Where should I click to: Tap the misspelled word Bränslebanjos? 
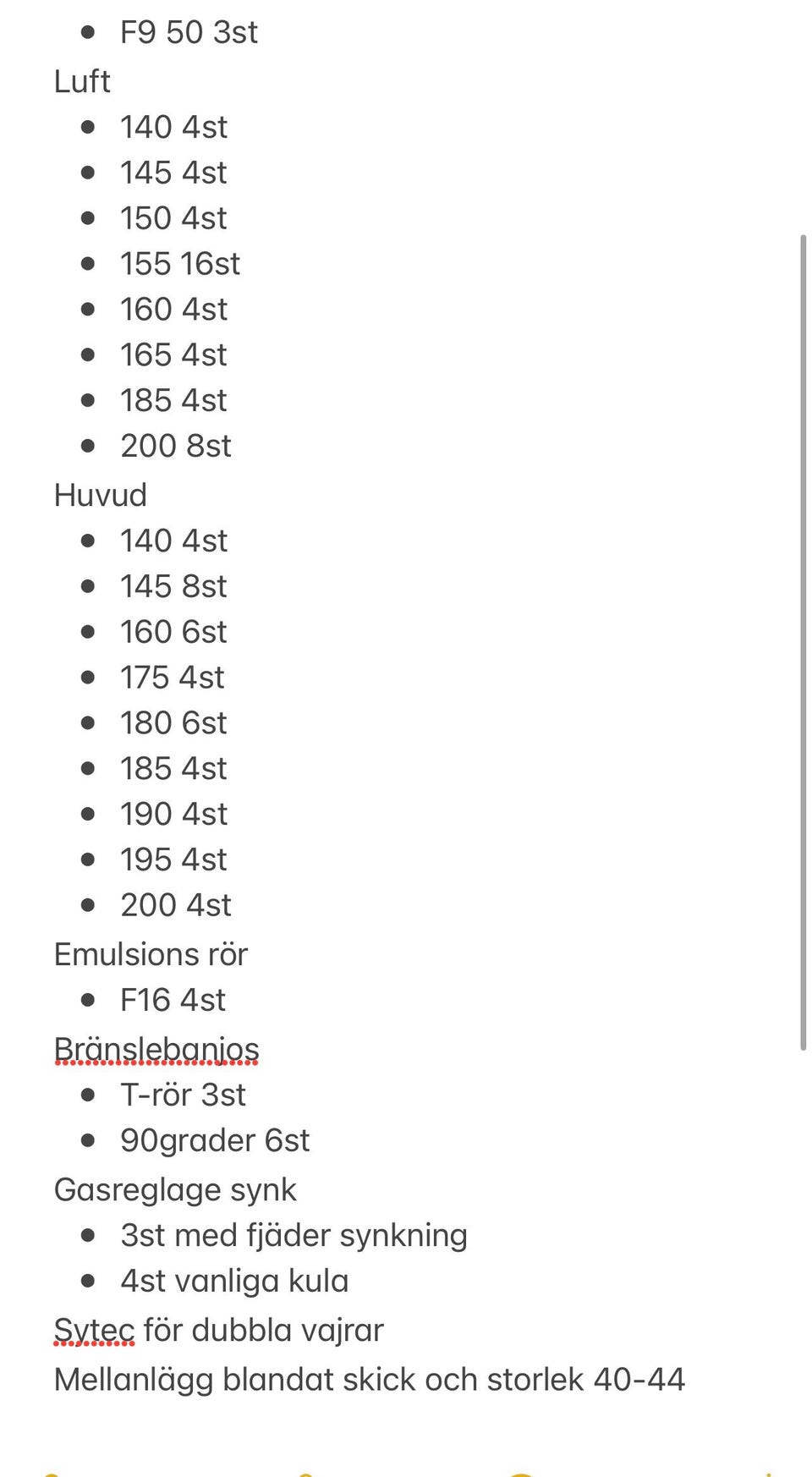click(156, 1049)
